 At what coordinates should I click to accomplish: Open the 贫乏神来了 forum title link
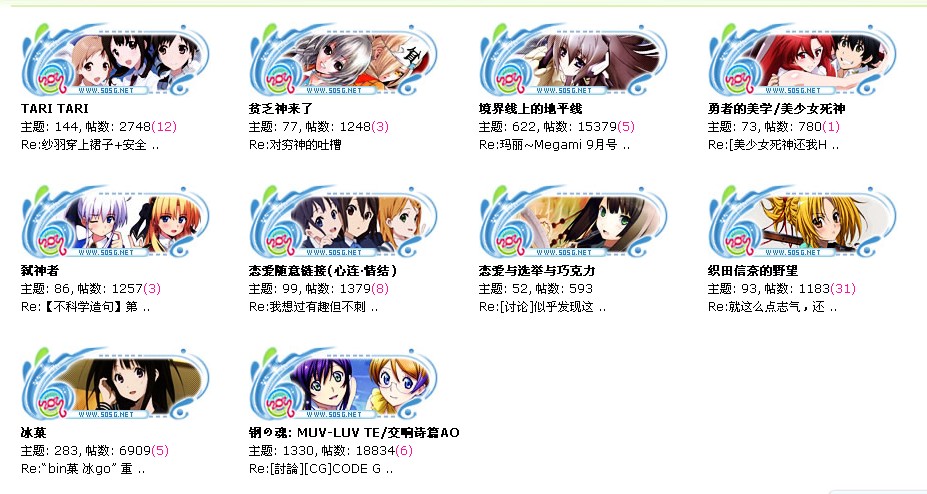281,108
